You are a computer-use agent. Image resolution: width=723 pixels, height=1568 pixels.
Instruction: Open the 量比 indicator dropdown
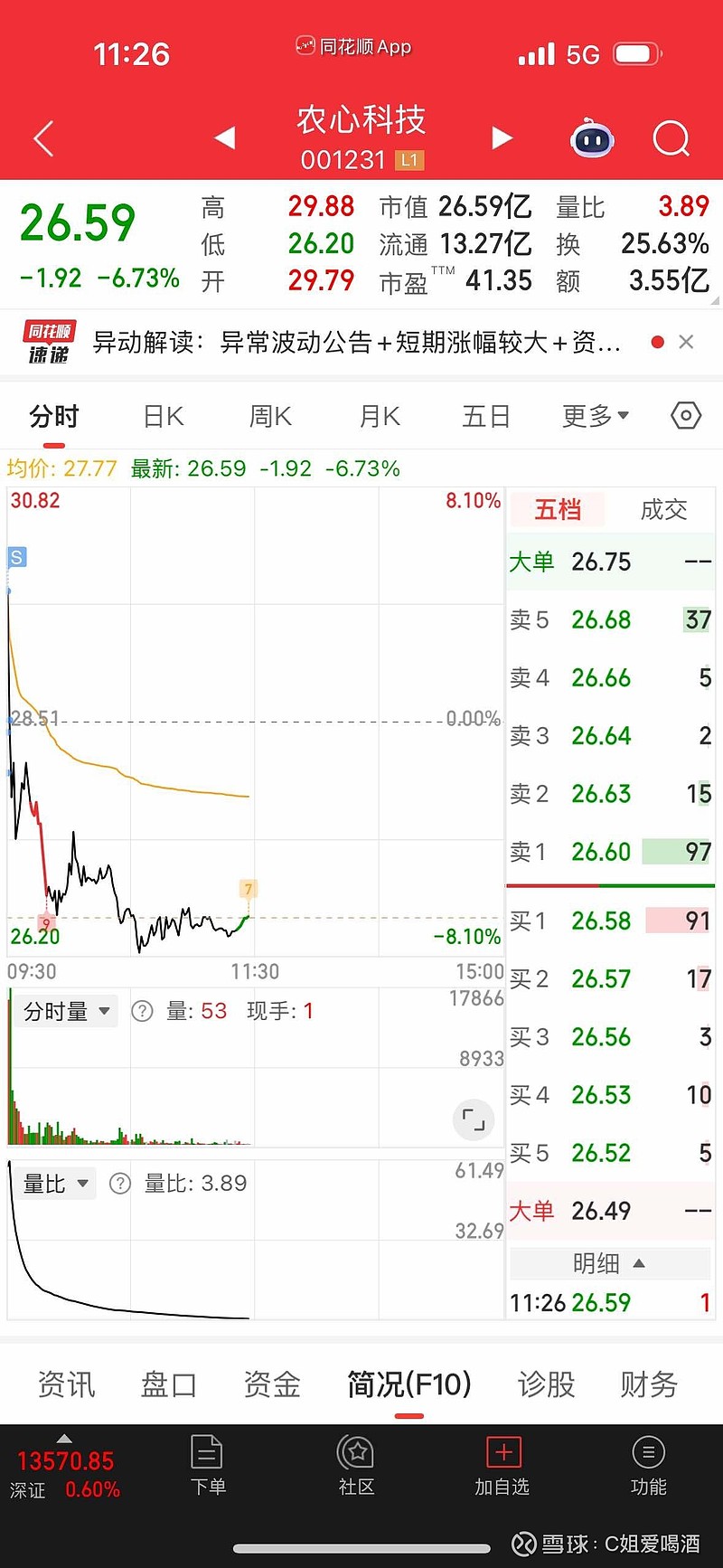[x=53, y=1183]
